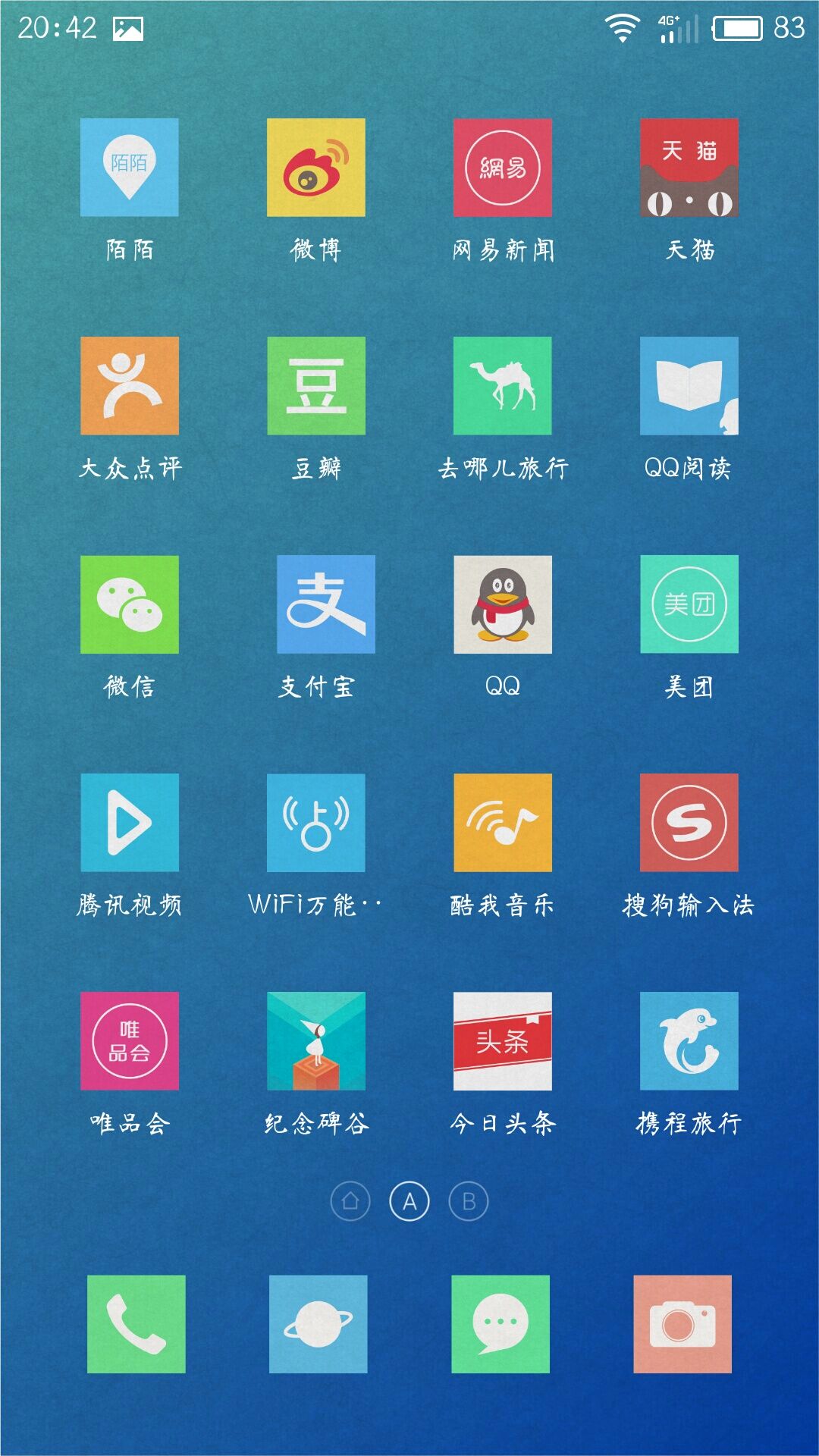Tap the 豆瓣 app icon
This screenshot has height=1456, width=819.
point(316,386)
